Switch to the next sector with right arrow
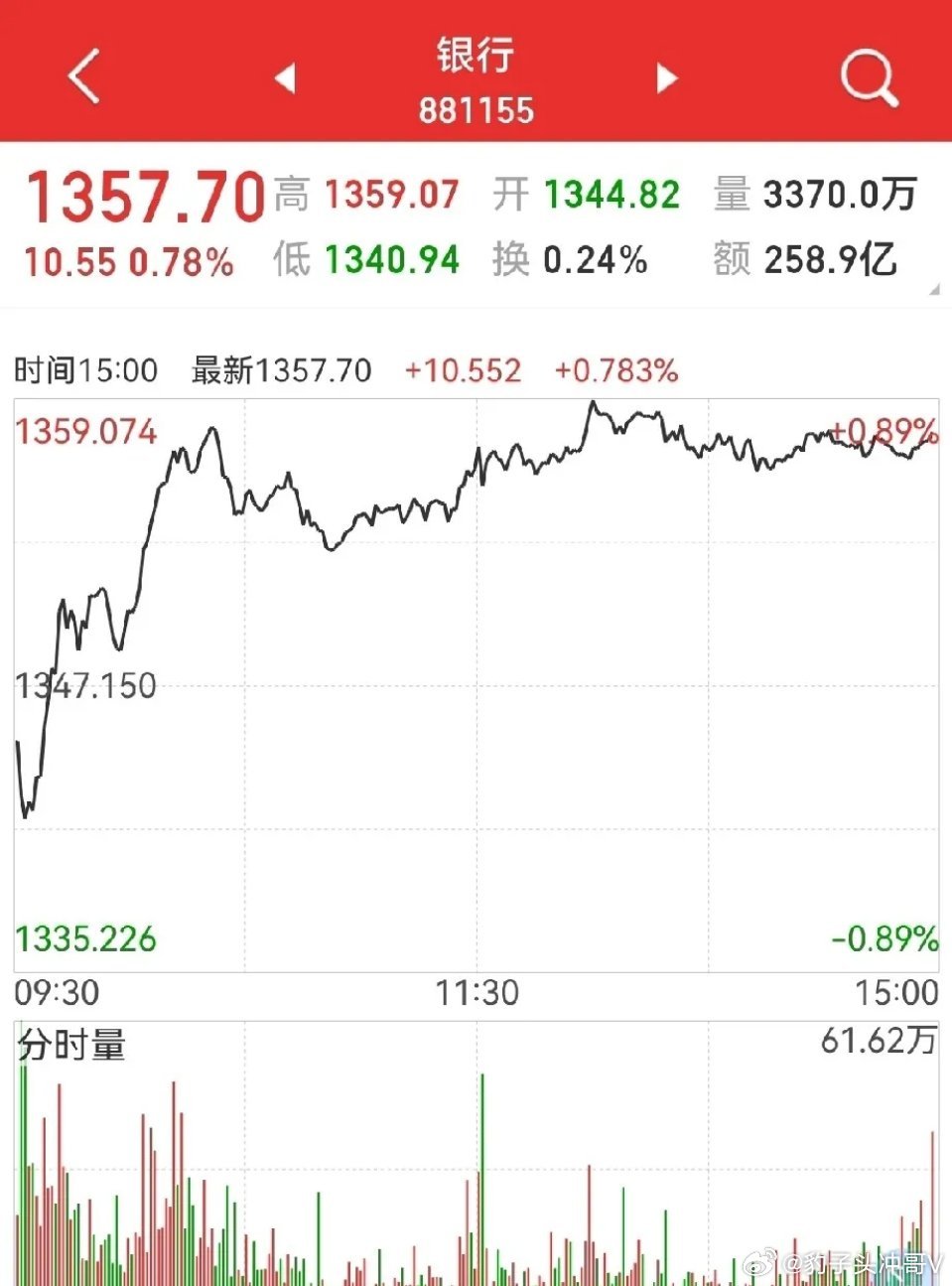The height and width of the screenshot is (1286, 952). click(x=667, y=77)
